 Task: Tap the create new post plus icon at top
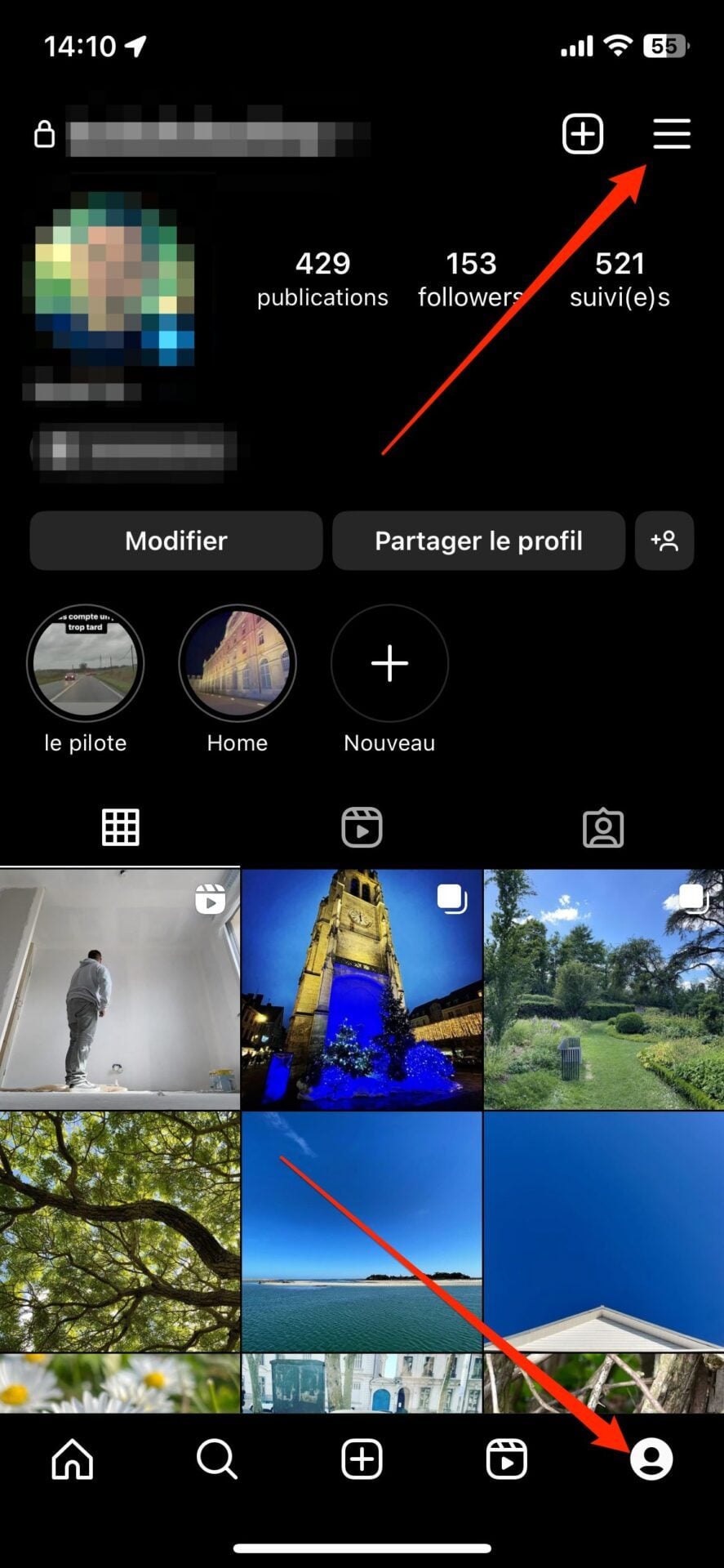(x=582, y=134)
